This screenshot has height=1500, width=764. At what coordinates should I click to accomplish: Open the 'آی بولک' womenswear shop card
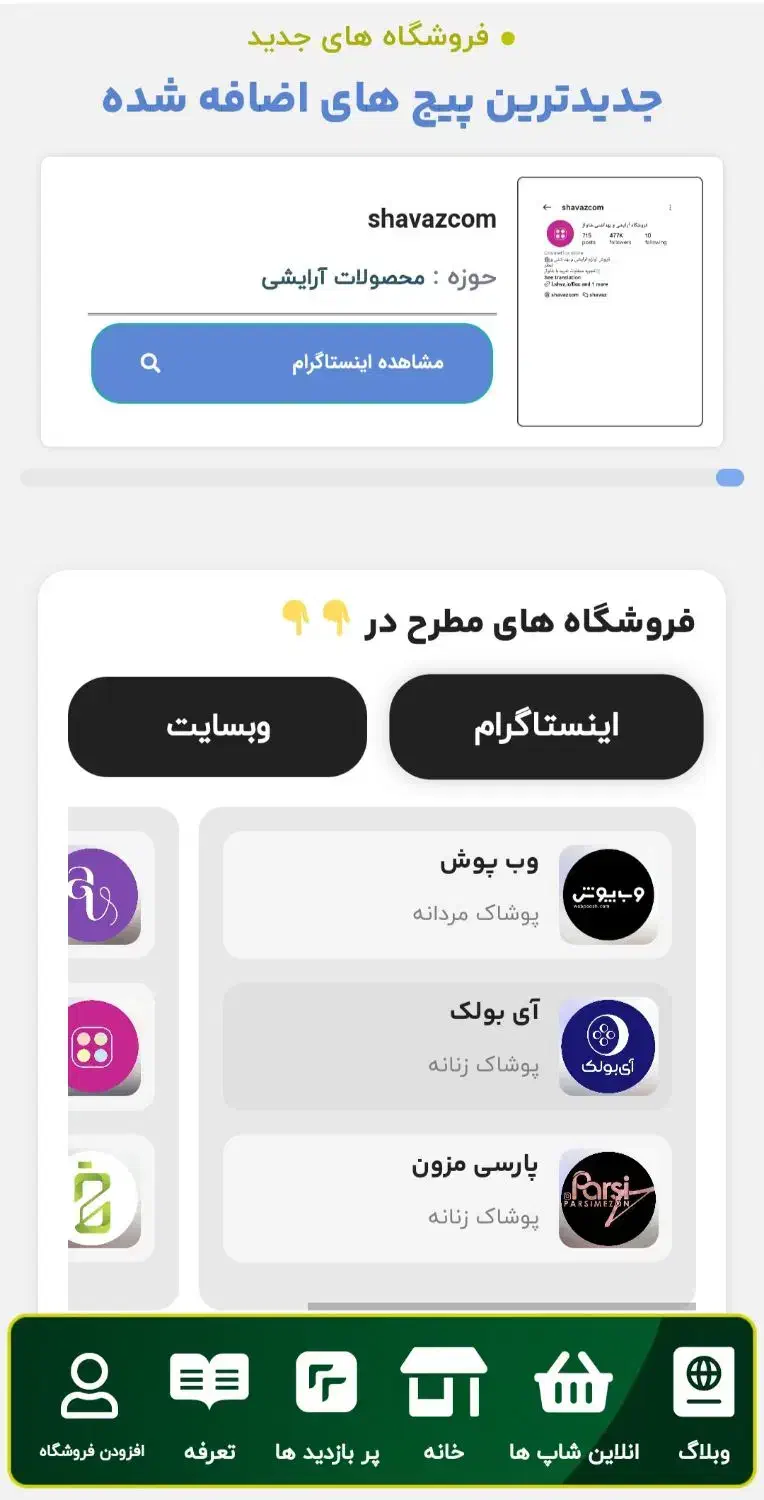pyautogui.click(x=450, y=1046)
